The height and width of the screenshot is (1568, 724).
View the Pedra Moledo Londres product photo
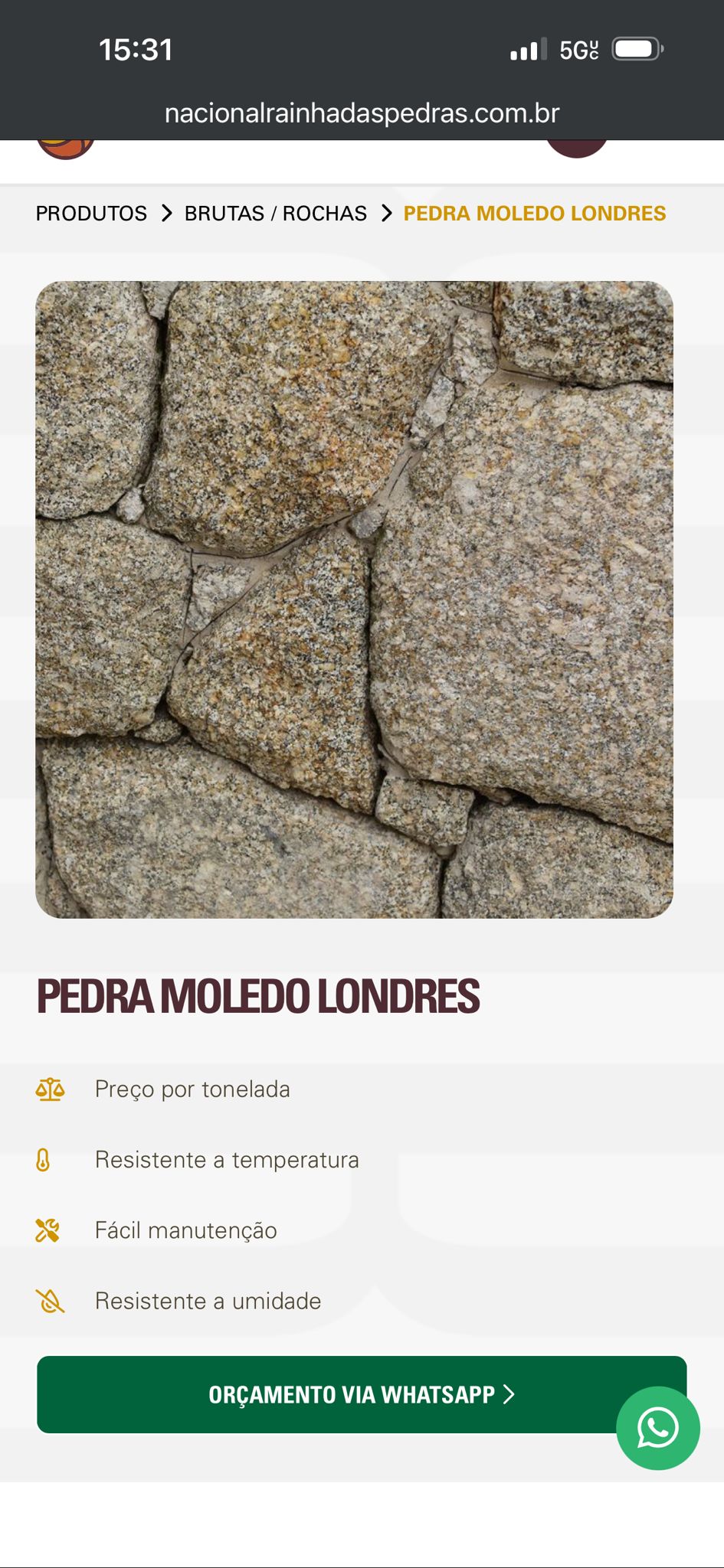tap(354, 599)
